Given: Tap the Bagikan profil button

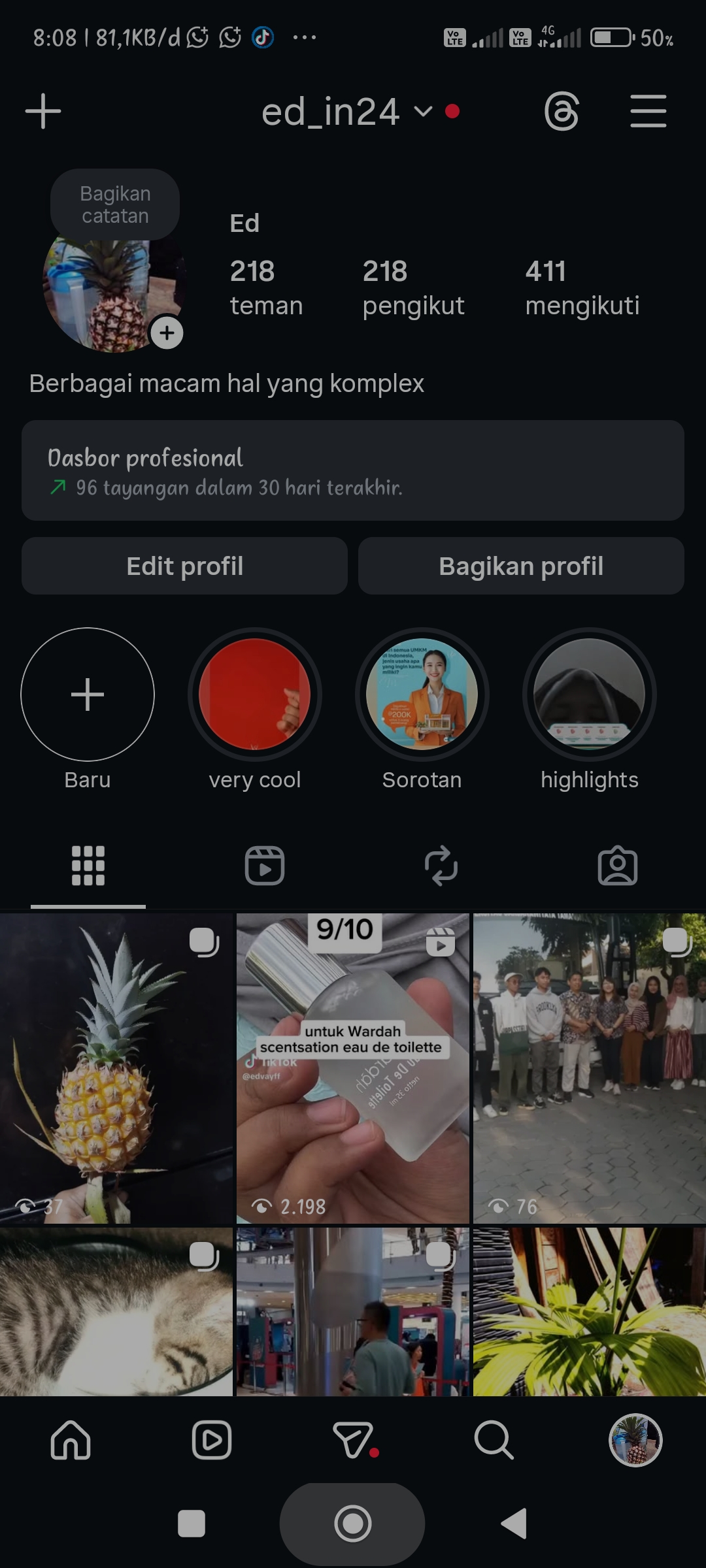Looking at the screenshot, I should (x=521, y=566).
